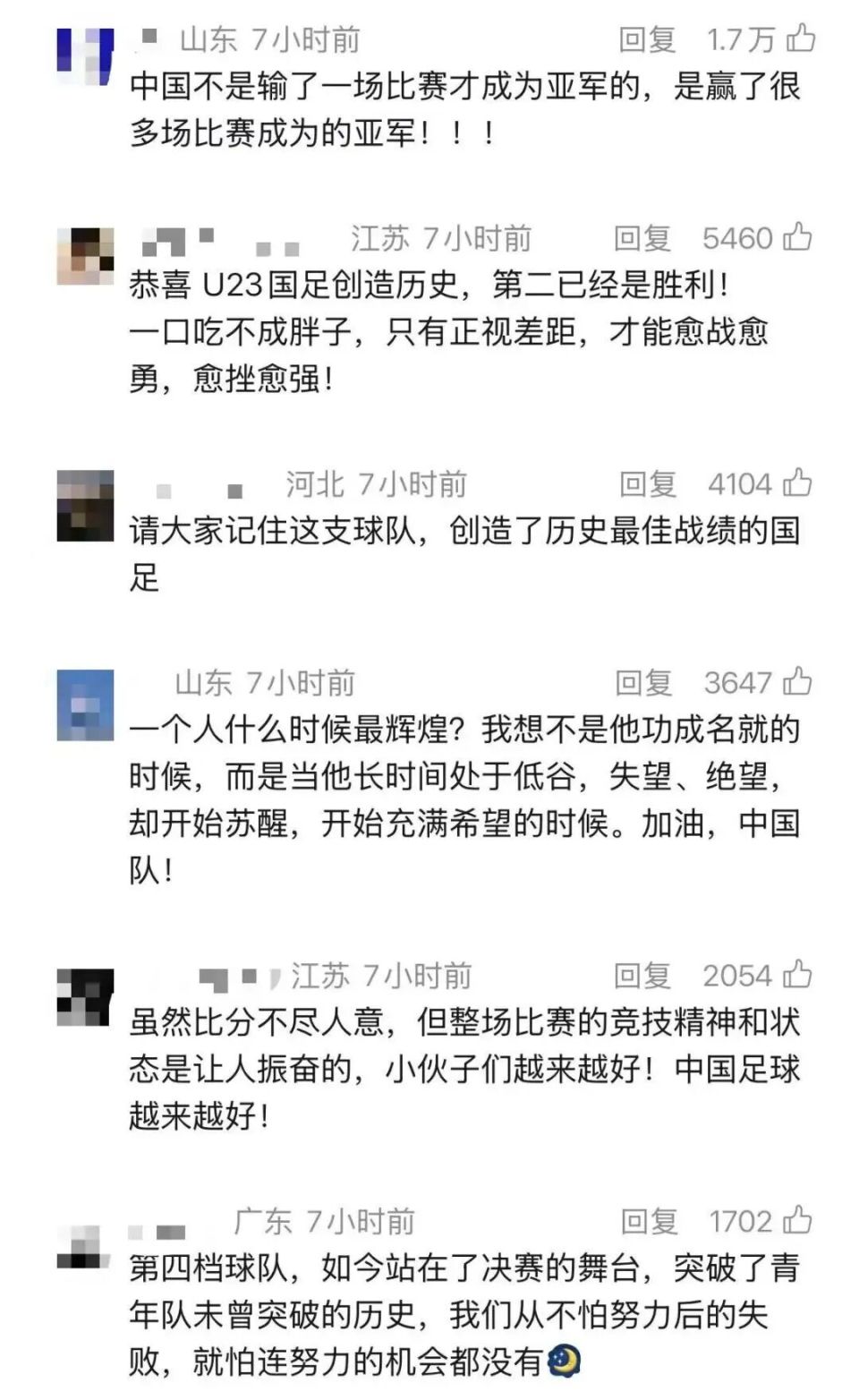The image size is (859, 1400).
Task: Reply to the Hebei comment with 4104 likes
Action: click(x=647, y=484)
